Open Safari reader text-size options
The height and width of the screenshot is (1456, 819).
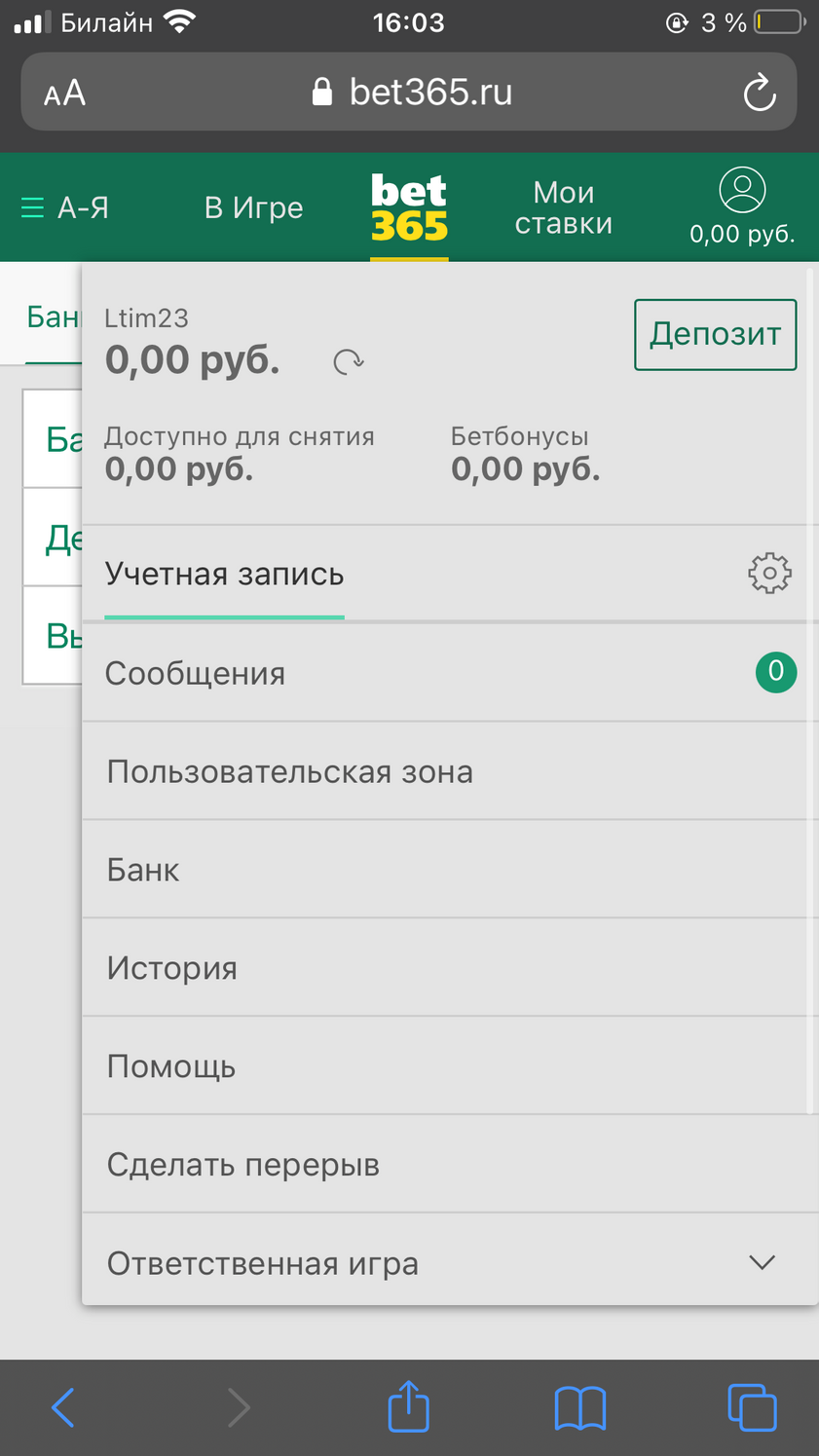pos(65,93)
